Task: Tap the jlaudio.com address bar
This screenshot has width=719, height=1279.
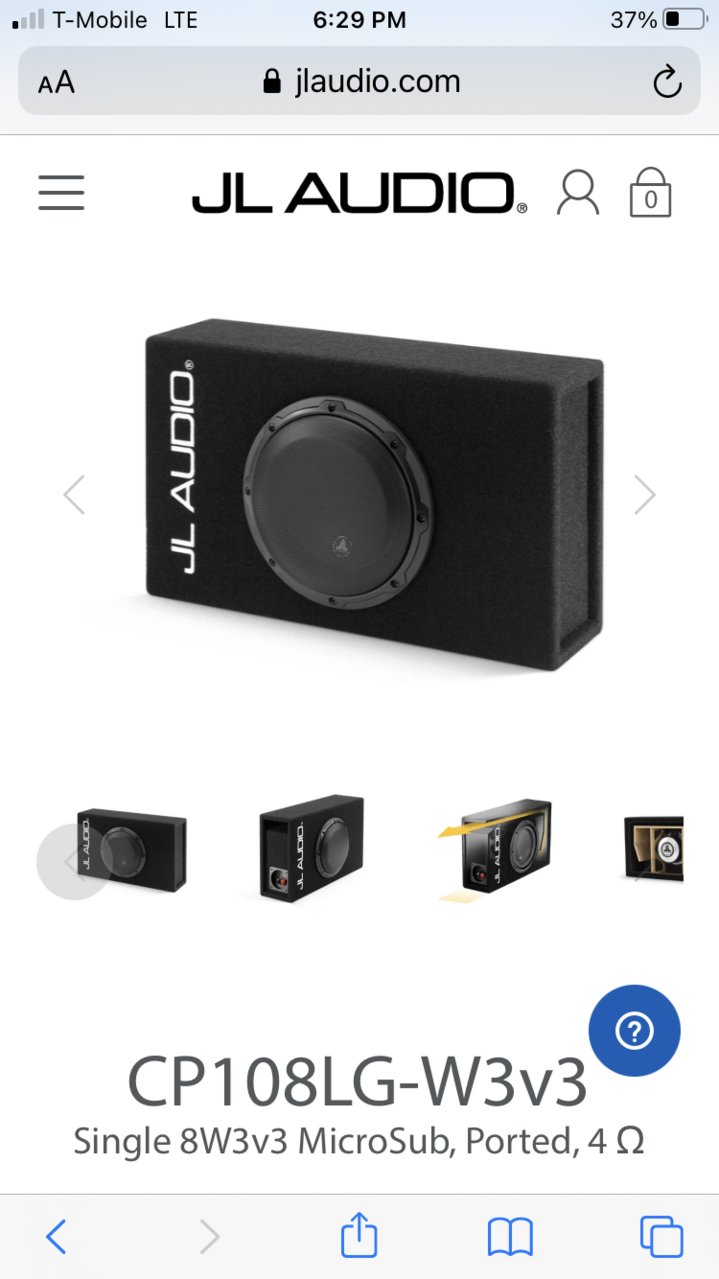Action: coord(360,82)
